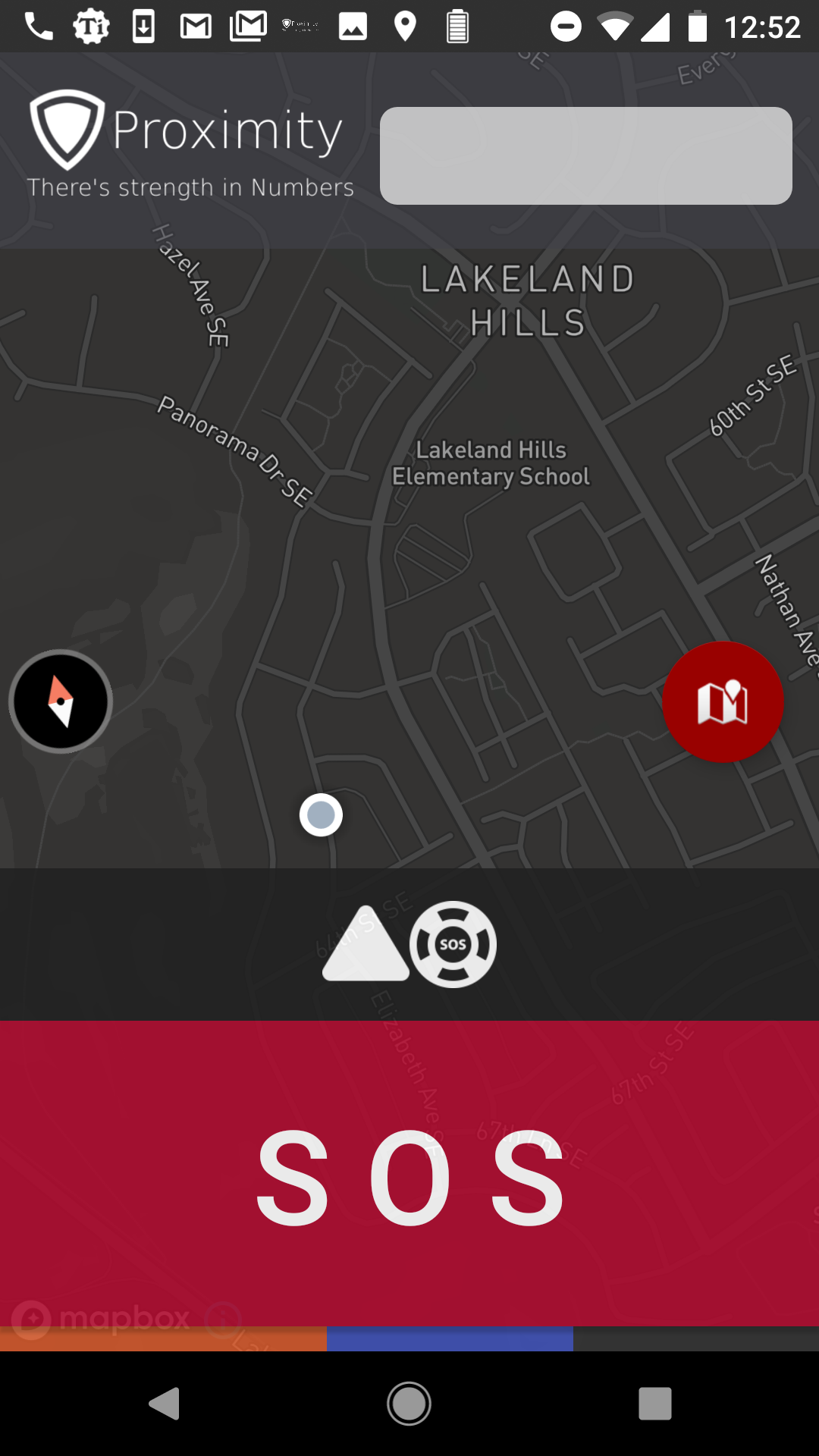Tap the download notification icon
The width and height of the screenshot is (819, 1456).
pos(143,25)
